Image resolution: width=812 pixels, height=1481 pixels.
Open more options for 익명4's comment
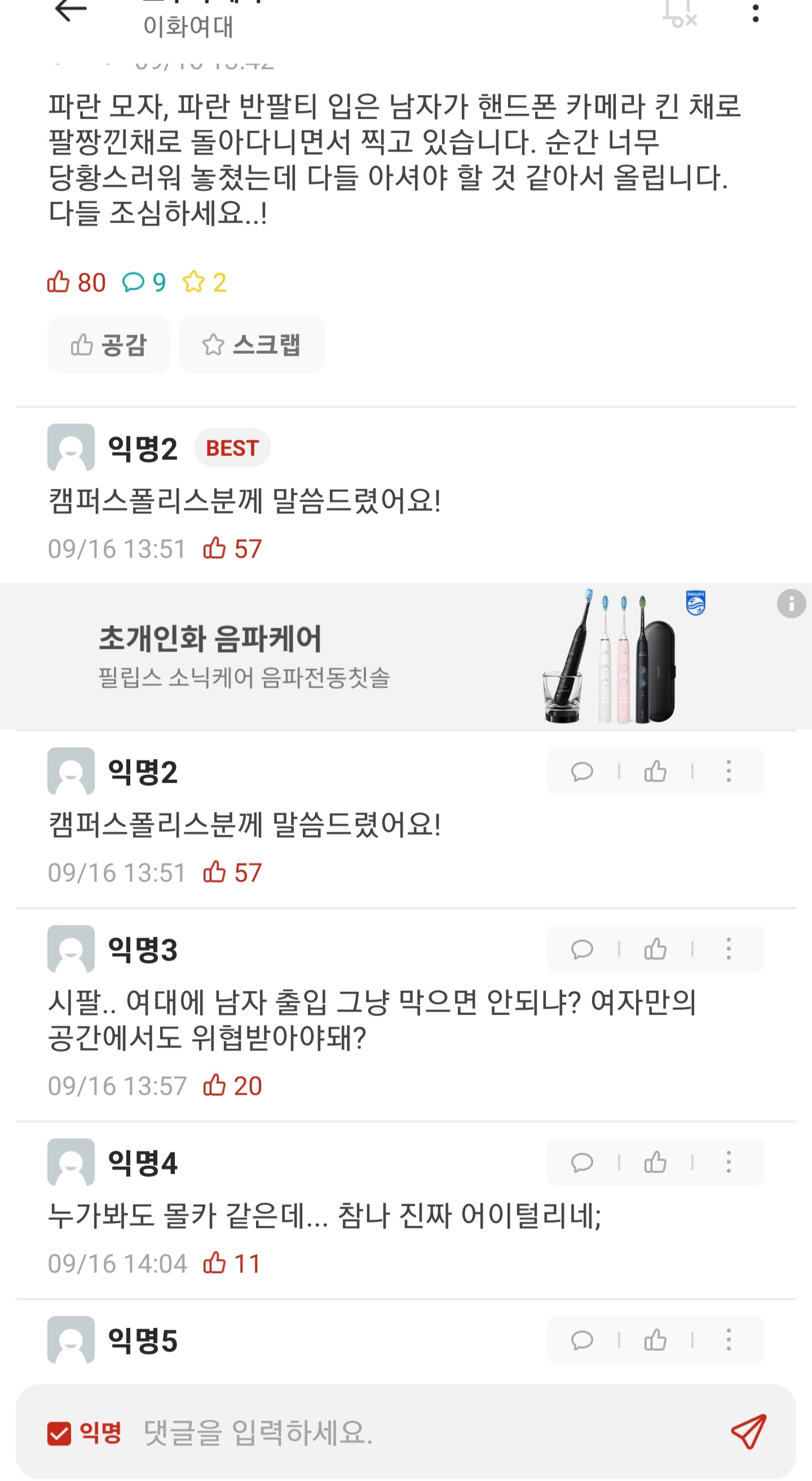click(728, 1162)
